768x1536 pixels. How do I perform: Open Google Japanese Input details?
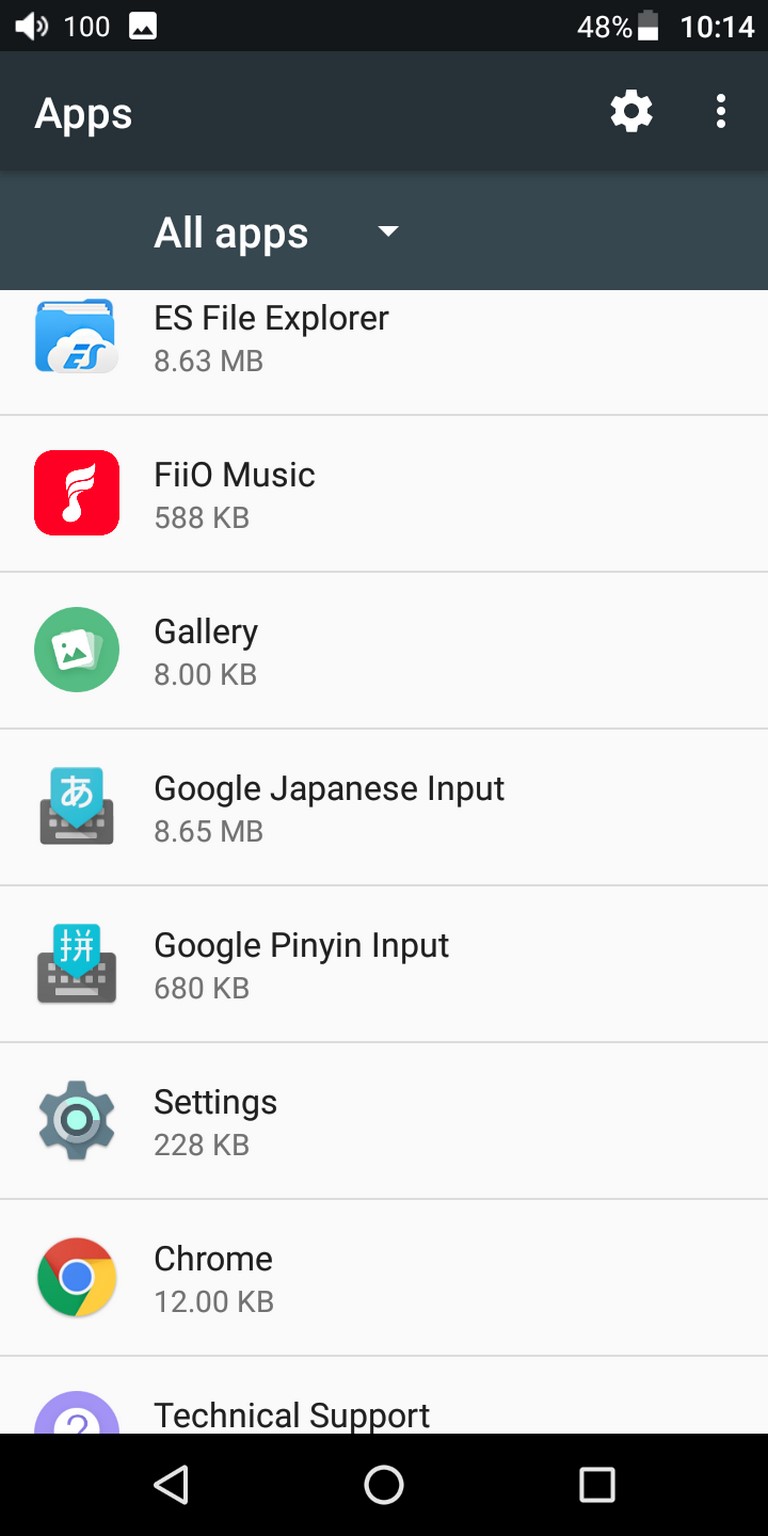tap(384, 807)
